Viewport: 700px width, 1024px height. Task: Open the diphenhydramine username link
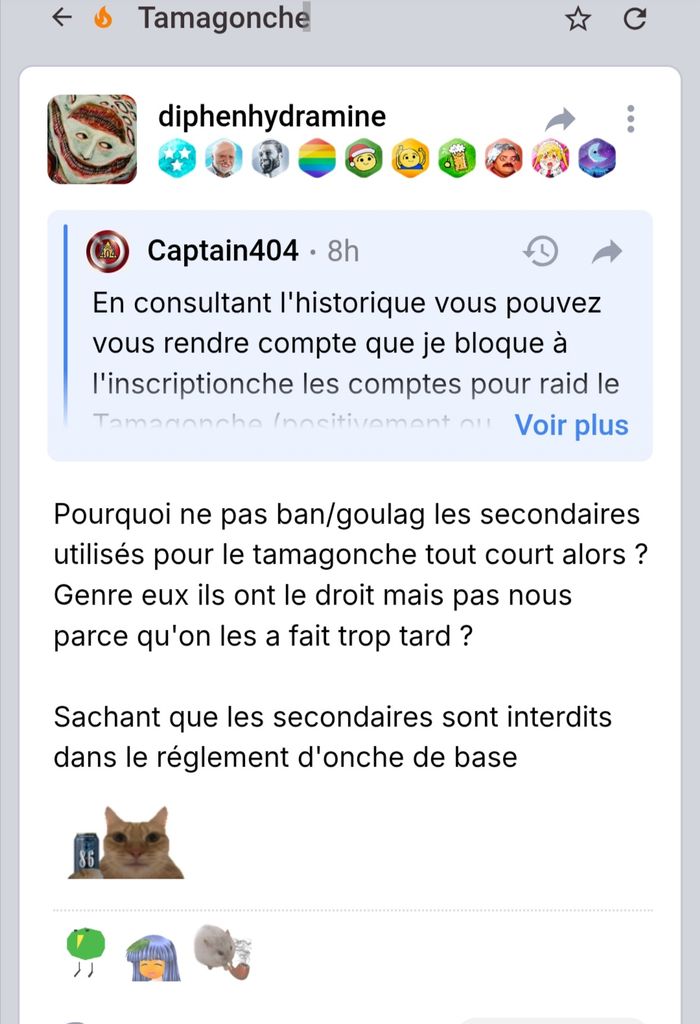[x=271, y=116]
